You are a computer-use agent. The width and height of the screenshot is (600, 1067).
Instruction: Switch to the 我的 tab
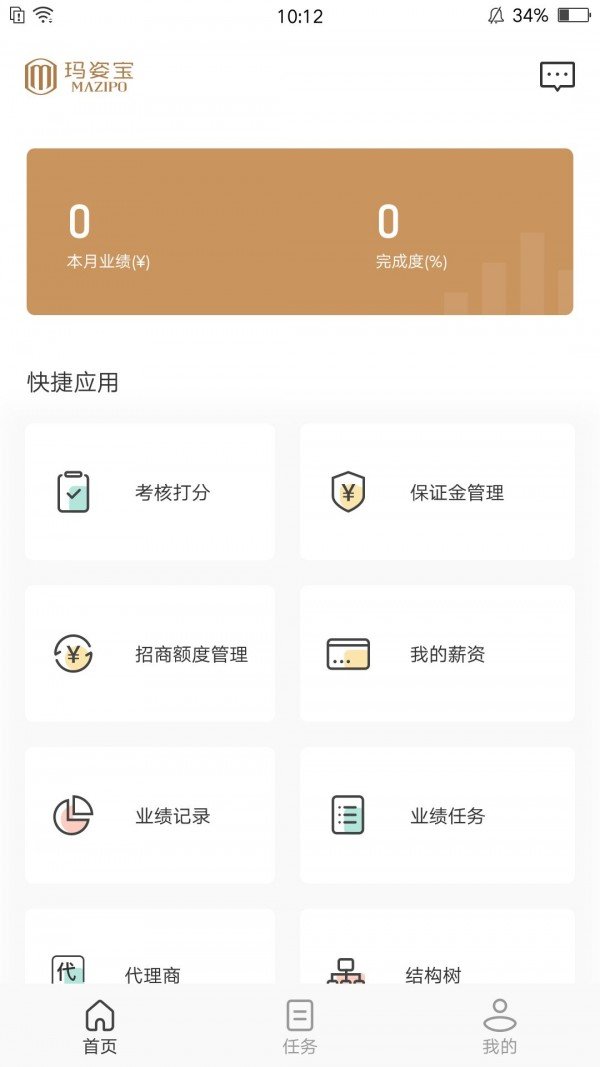pyautogui.click(x=499, y=1025)
